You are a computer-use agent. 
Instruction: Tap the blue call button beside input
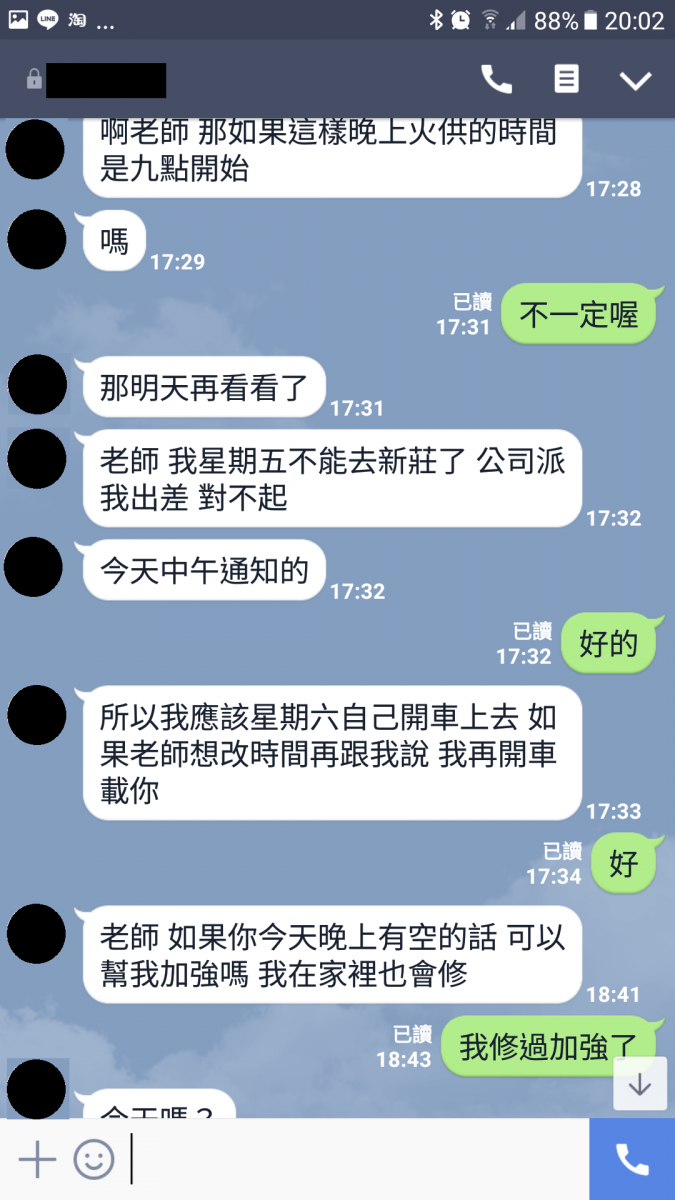click(x=632, y=1159)
